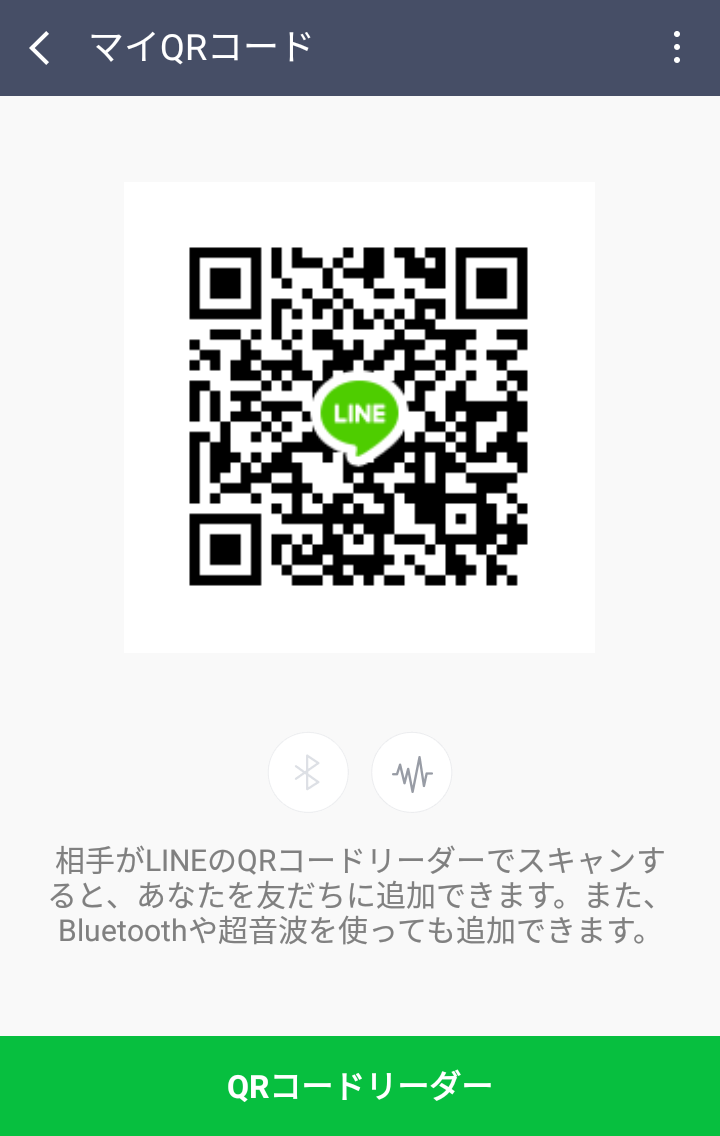Open the overflow menu
720x1136 pixels.
(677, 47)
